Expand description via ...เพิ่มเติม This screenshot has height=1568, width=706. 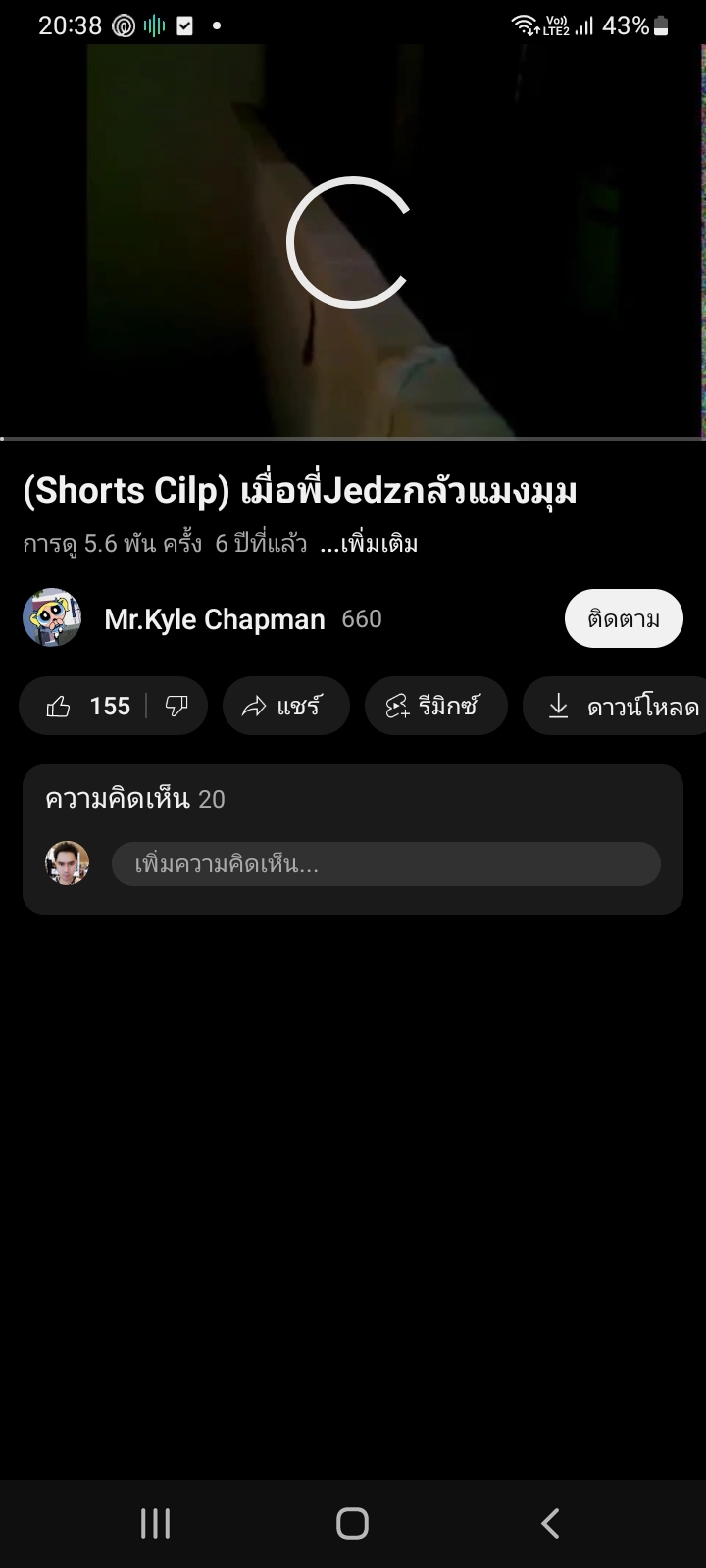[x=369, y=544]
